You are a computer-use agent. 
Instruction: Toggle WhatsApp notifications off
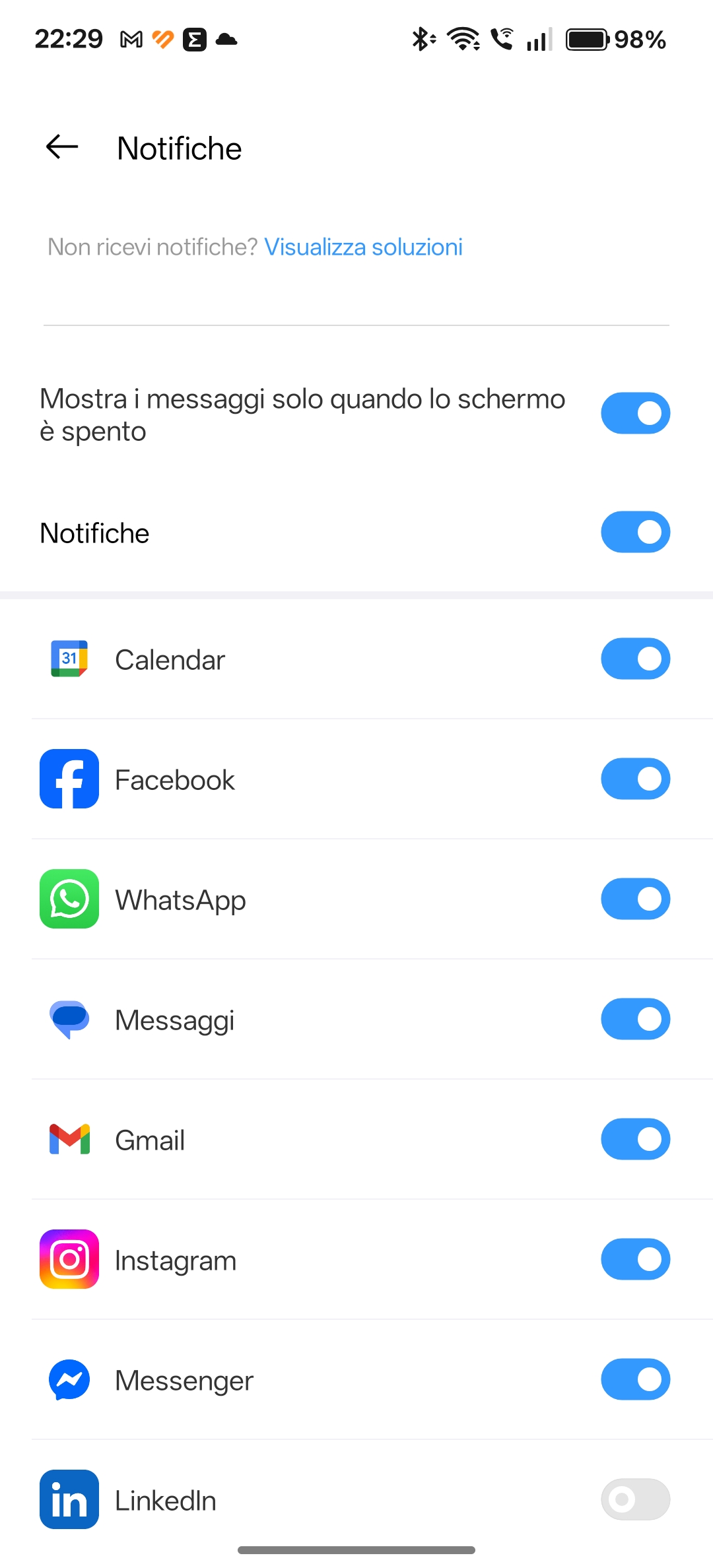[x=635, y=899]
